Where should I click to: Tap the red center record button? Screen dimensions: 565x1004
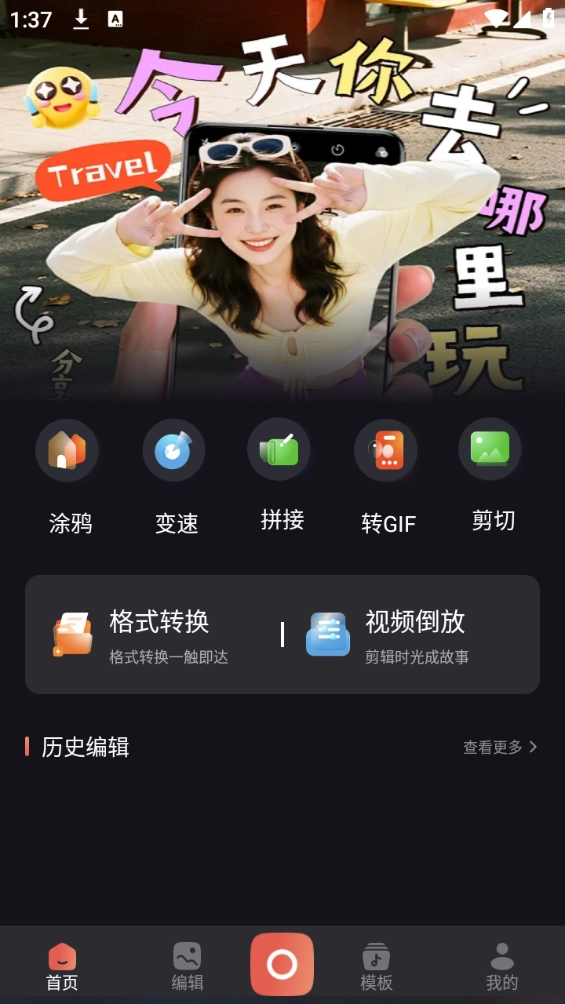282,964
